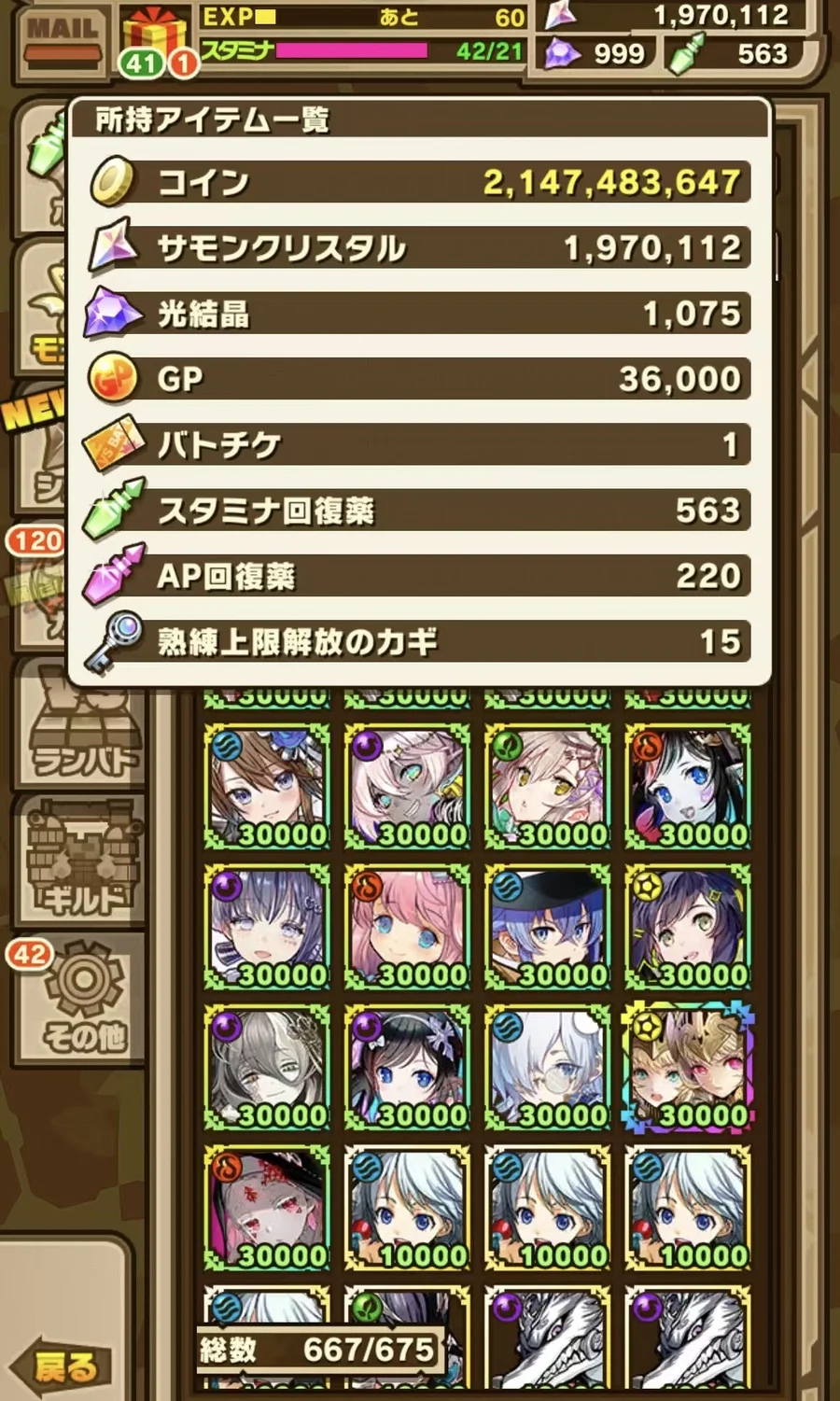This screenshot has width=840, height=1401.
Task: Open the その他 settings menu
Action: pyautogui.click(x=83, y=1003)
